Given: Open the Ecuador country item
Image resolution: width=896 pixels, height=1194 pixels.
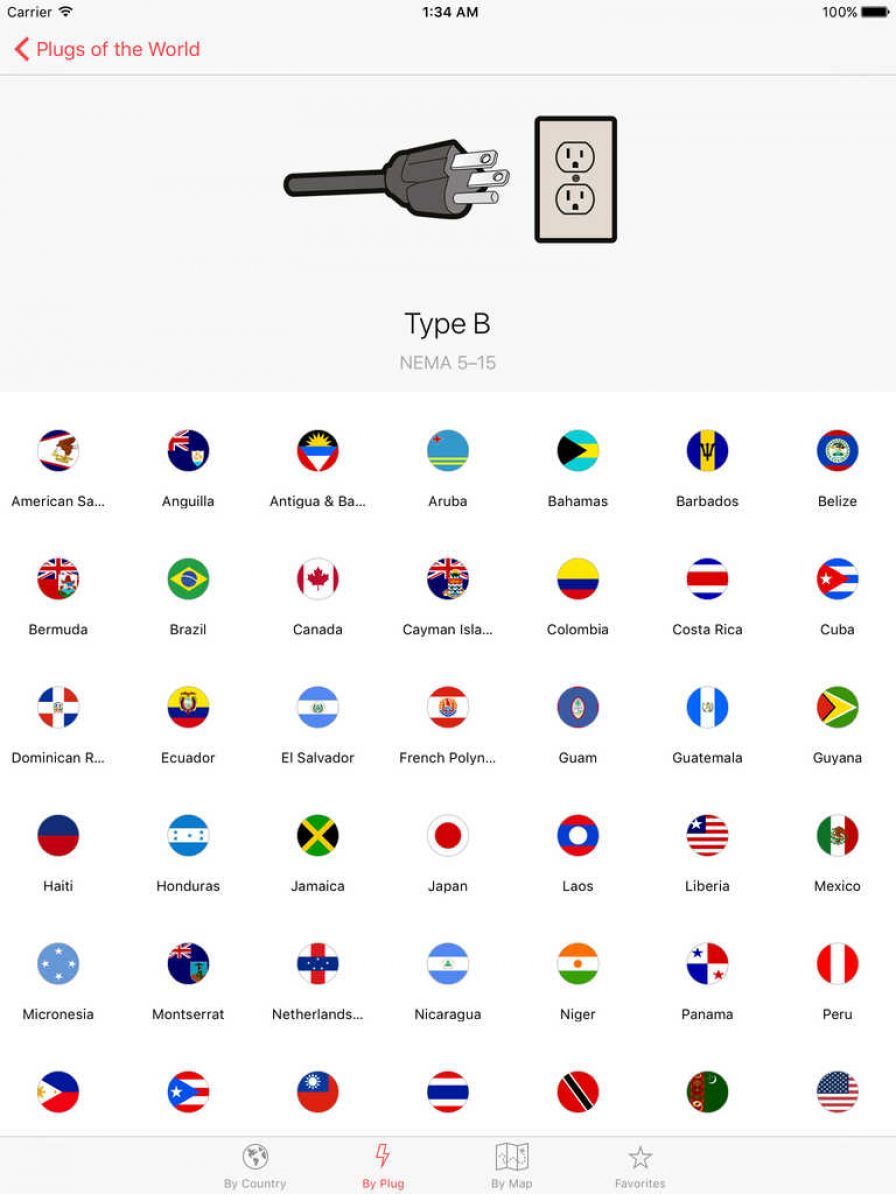Looking at the screenshot, I should [x=188, y=708].
